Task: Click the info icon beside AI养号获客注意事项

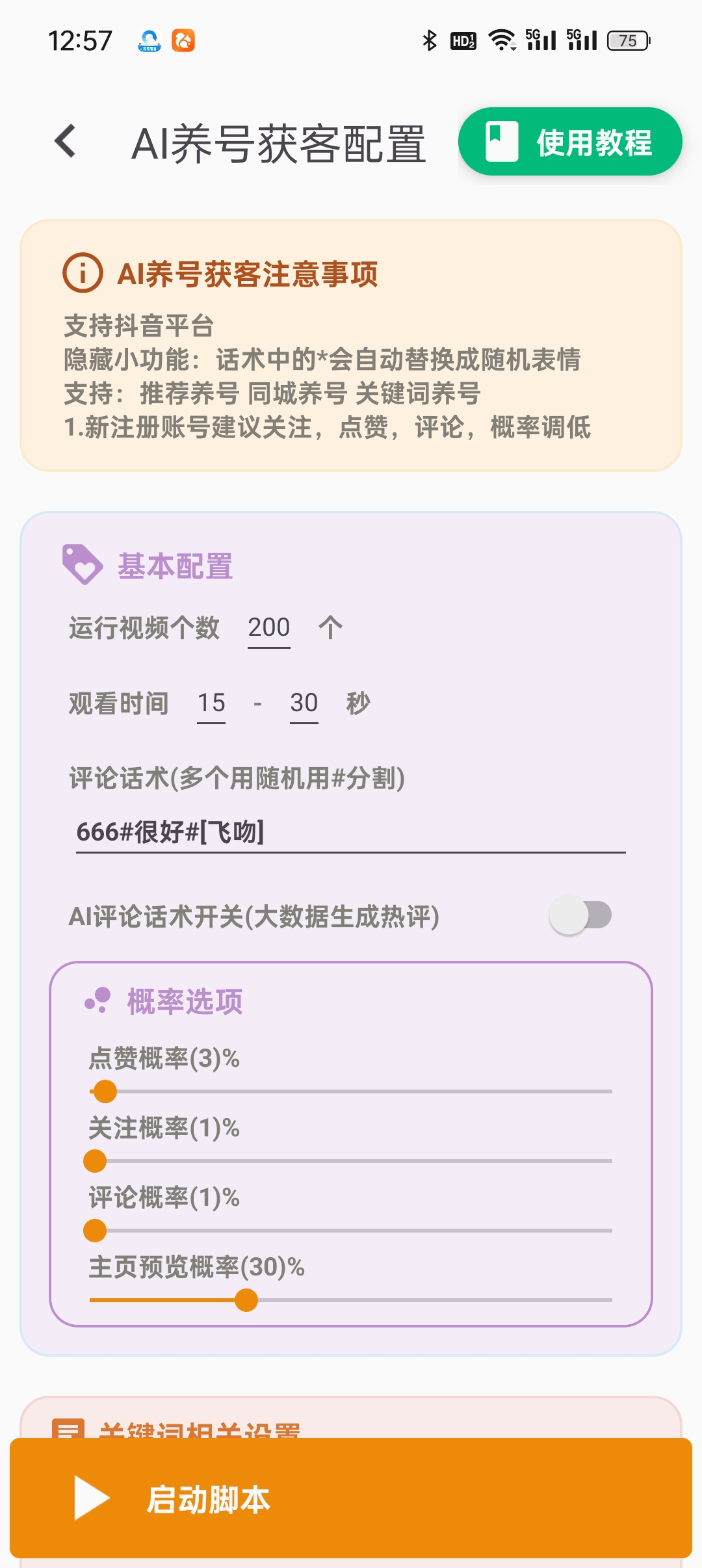Action: click(84, 274)
